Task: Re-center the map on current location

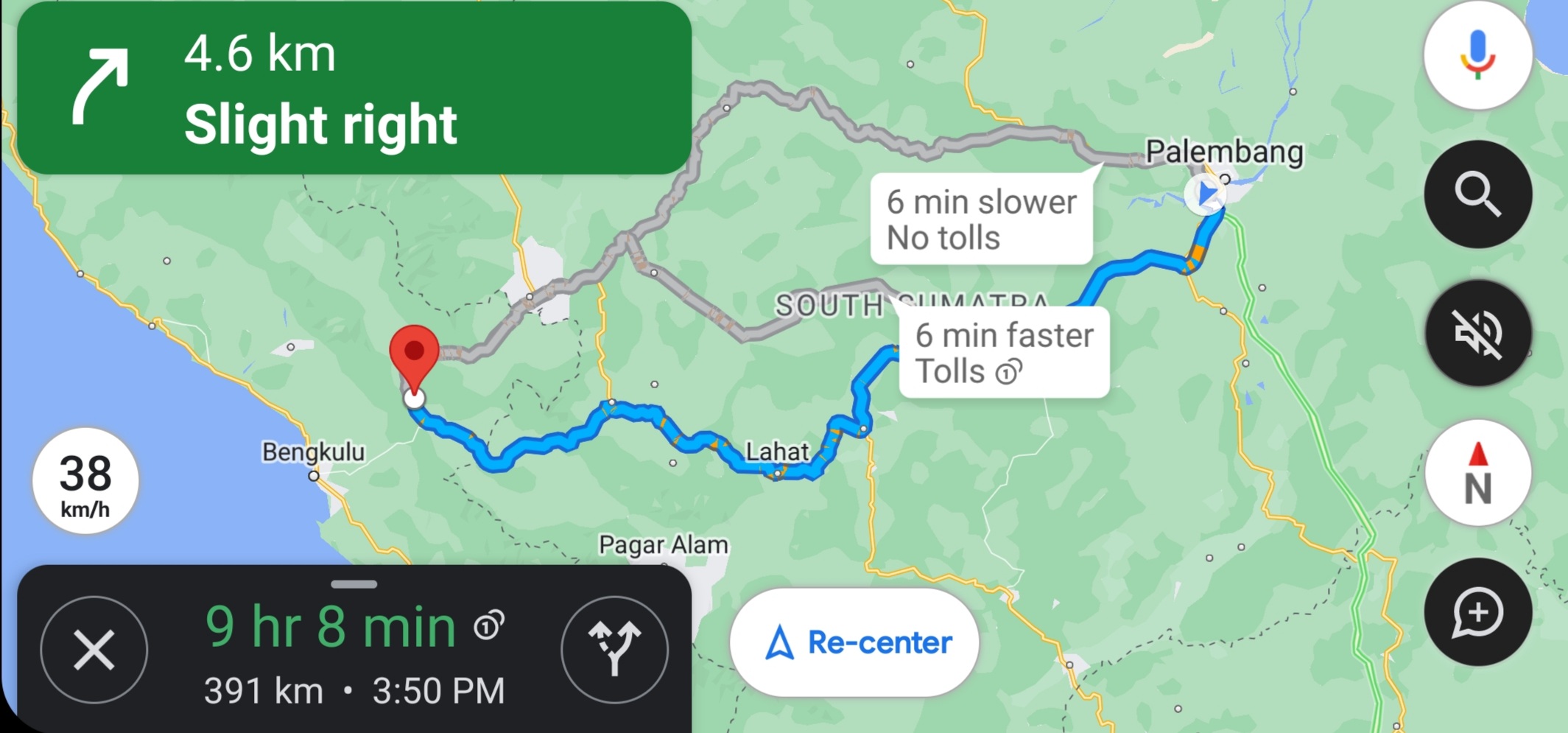Action: (854, 642)
